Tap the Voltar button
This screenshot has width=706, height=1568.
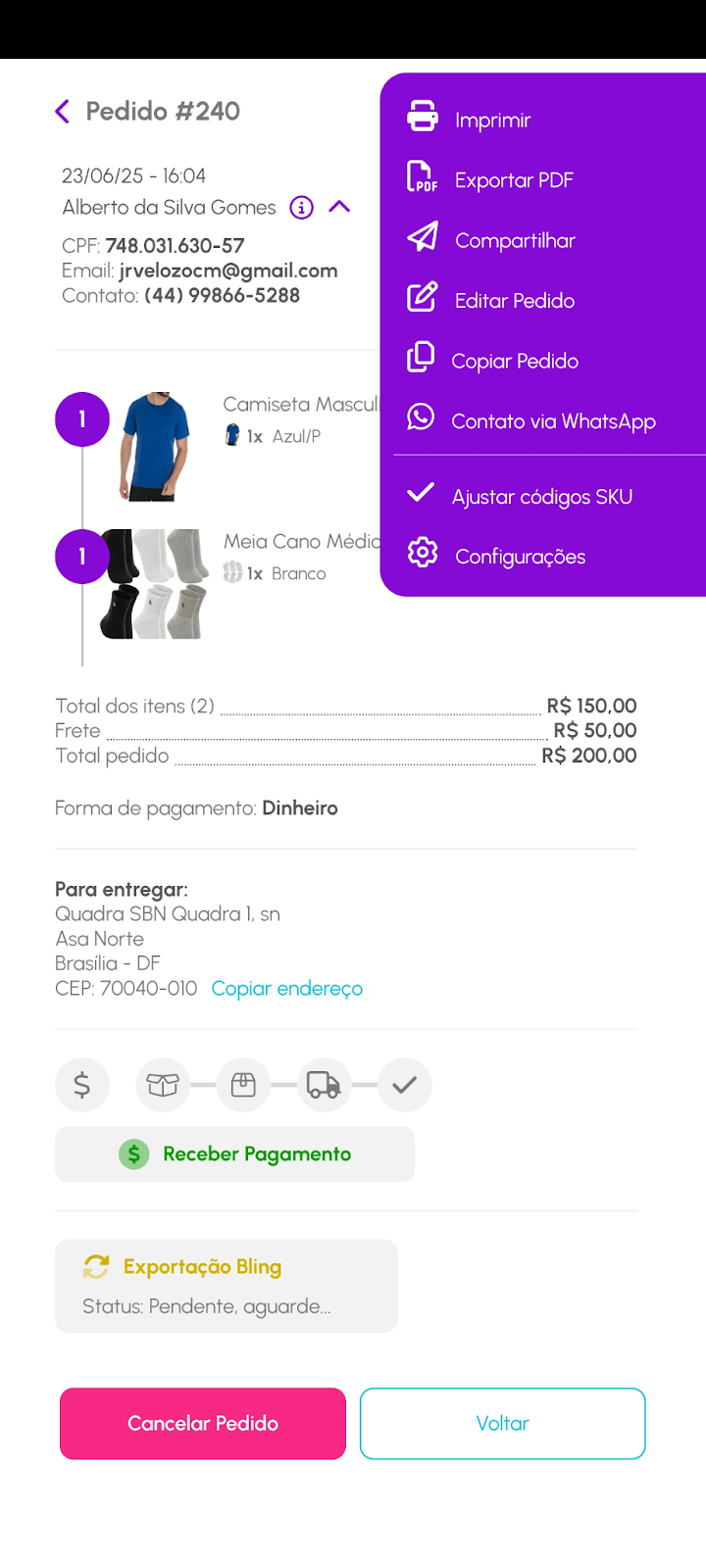click(502, 1424)
